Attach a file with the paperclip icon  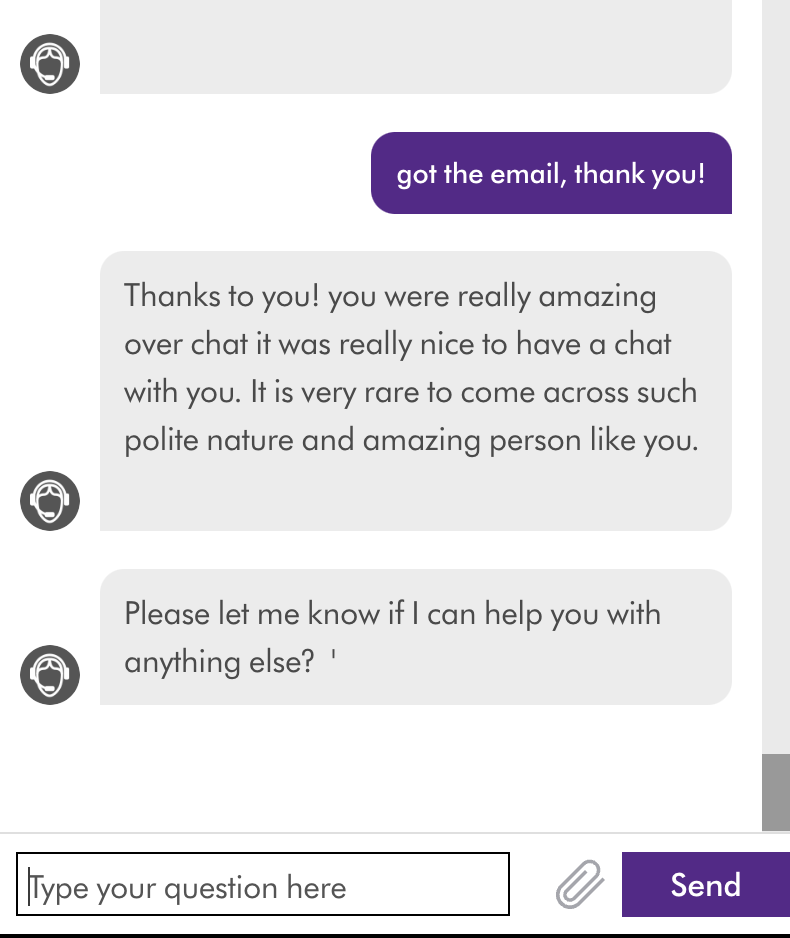pyautogui.click(x=580, y=885)
